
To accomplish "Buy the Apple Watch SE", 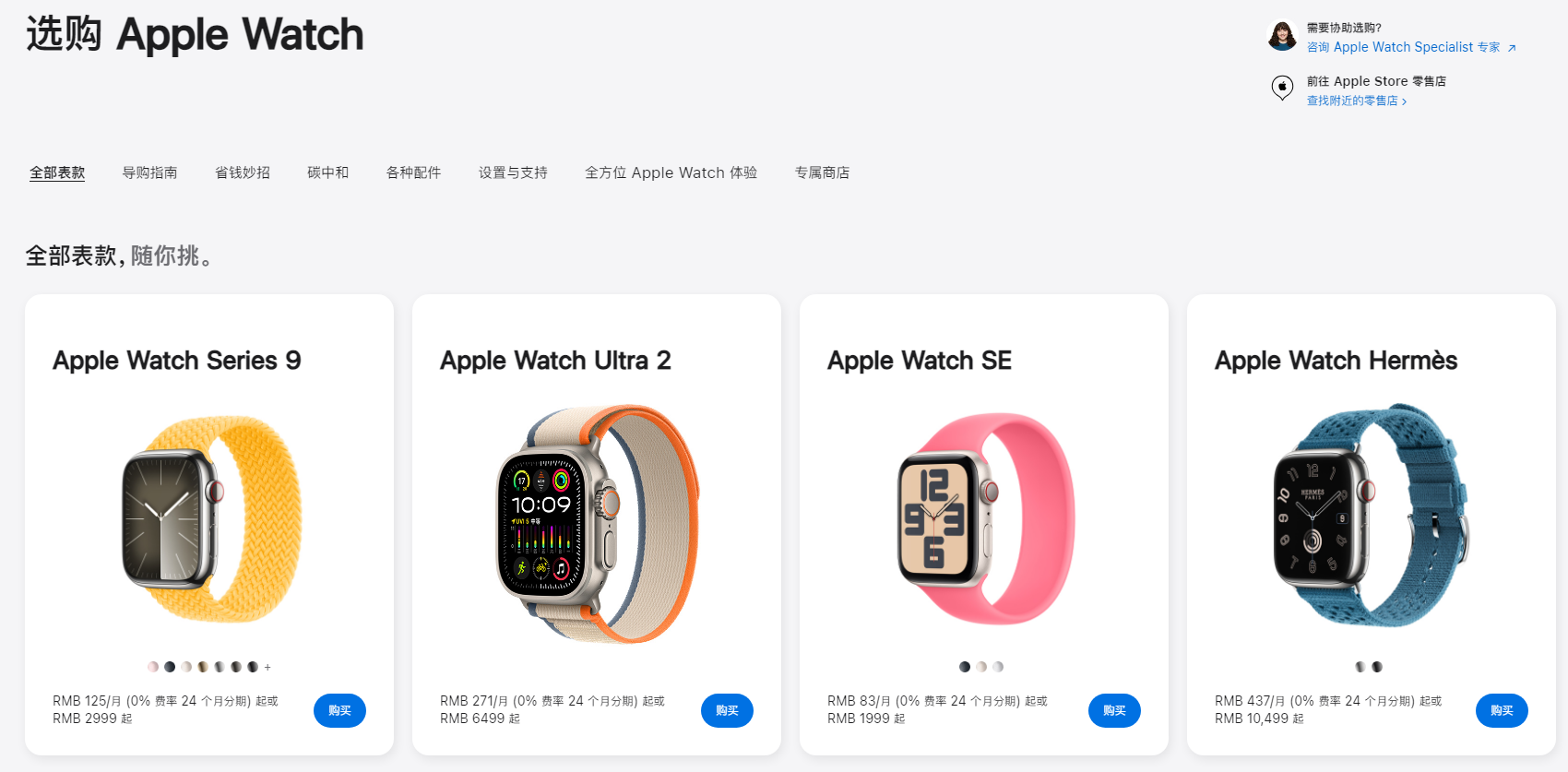I will pos(1114,710).
